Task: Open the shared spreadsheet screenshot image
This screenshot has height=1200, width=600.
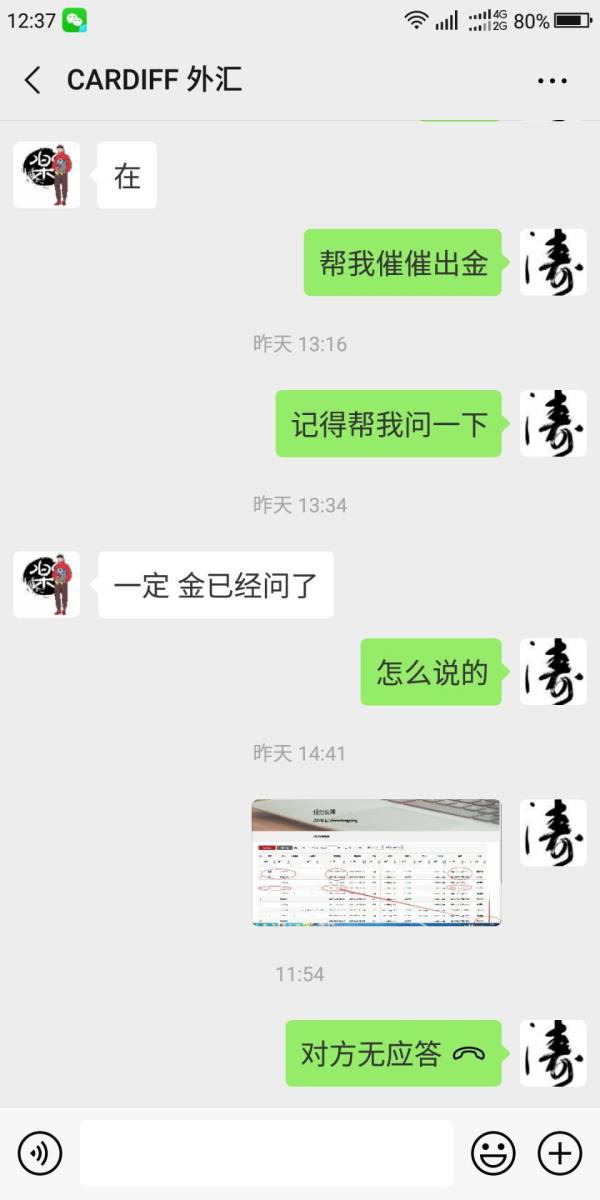Action: point(376,862)
